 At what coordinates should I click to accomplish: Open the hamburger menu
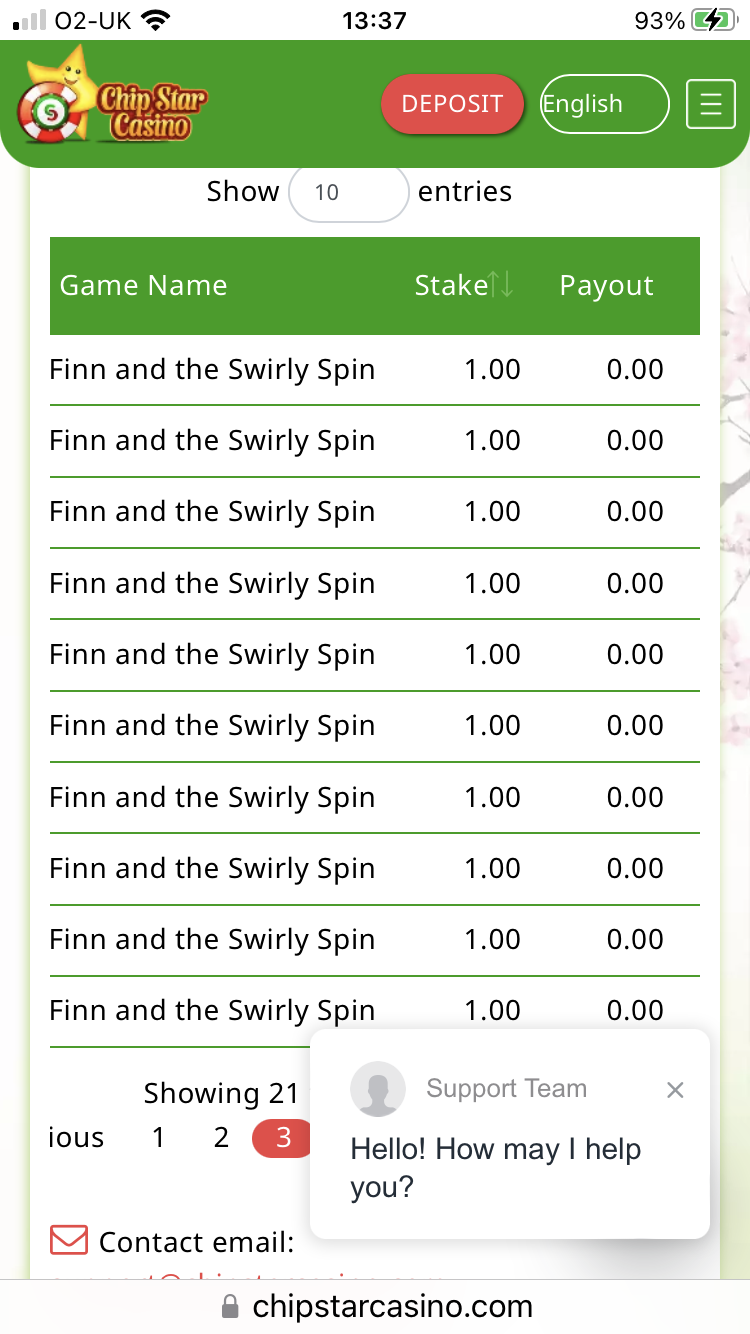(711, 104)
